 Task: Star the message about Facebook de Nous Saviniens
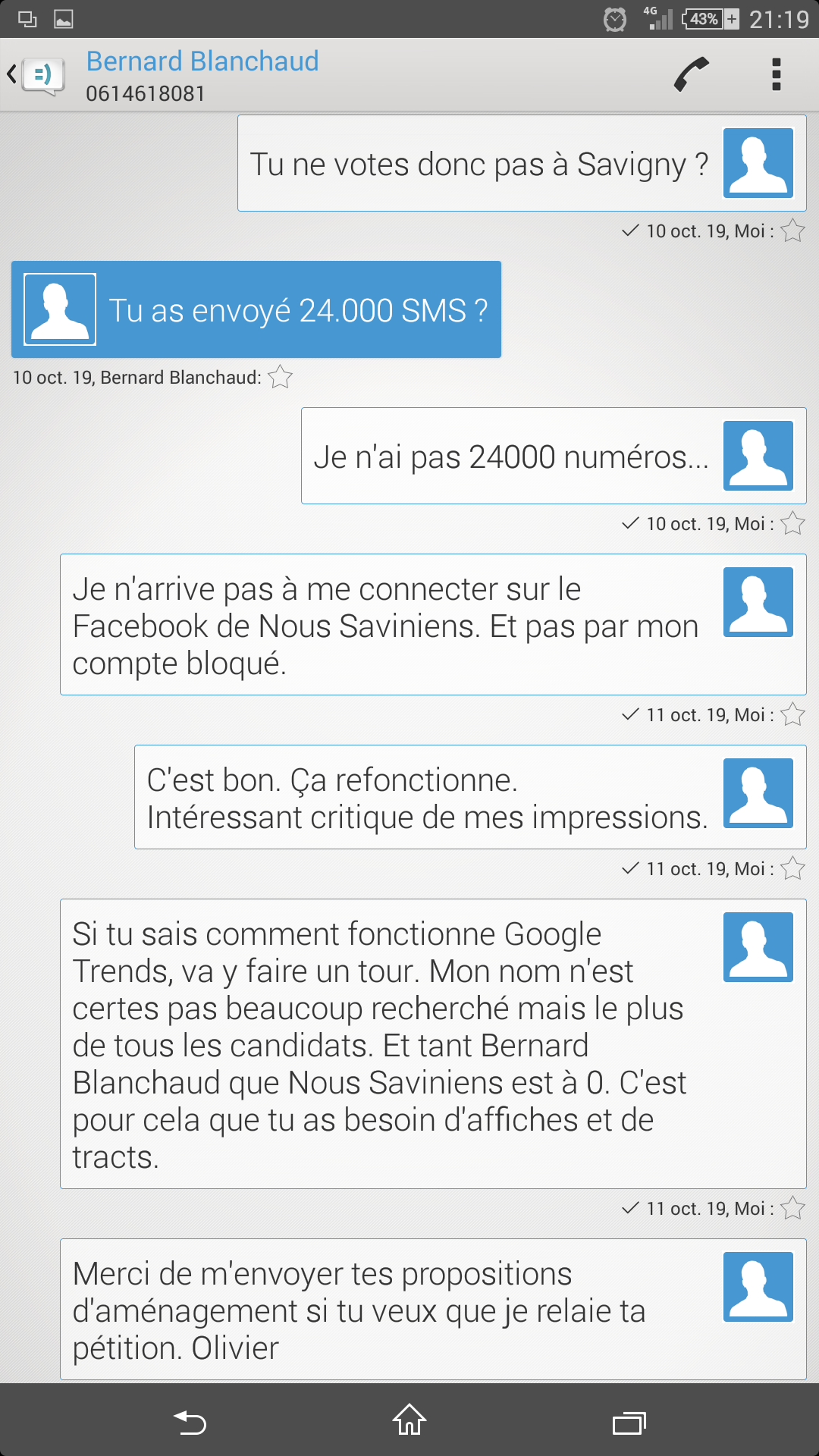coord(792,714)
